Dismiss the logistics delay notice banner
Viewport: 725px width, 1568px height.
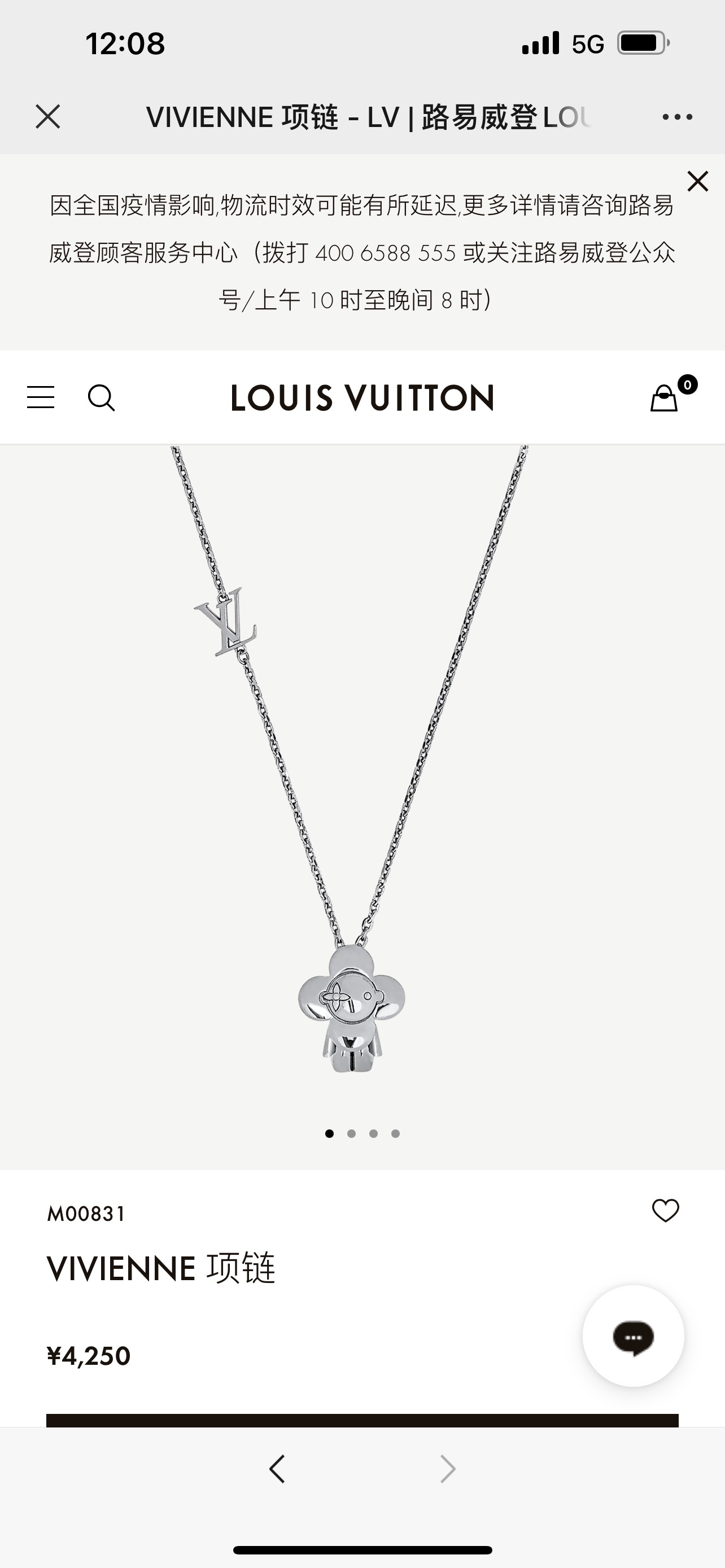(697, 181)
